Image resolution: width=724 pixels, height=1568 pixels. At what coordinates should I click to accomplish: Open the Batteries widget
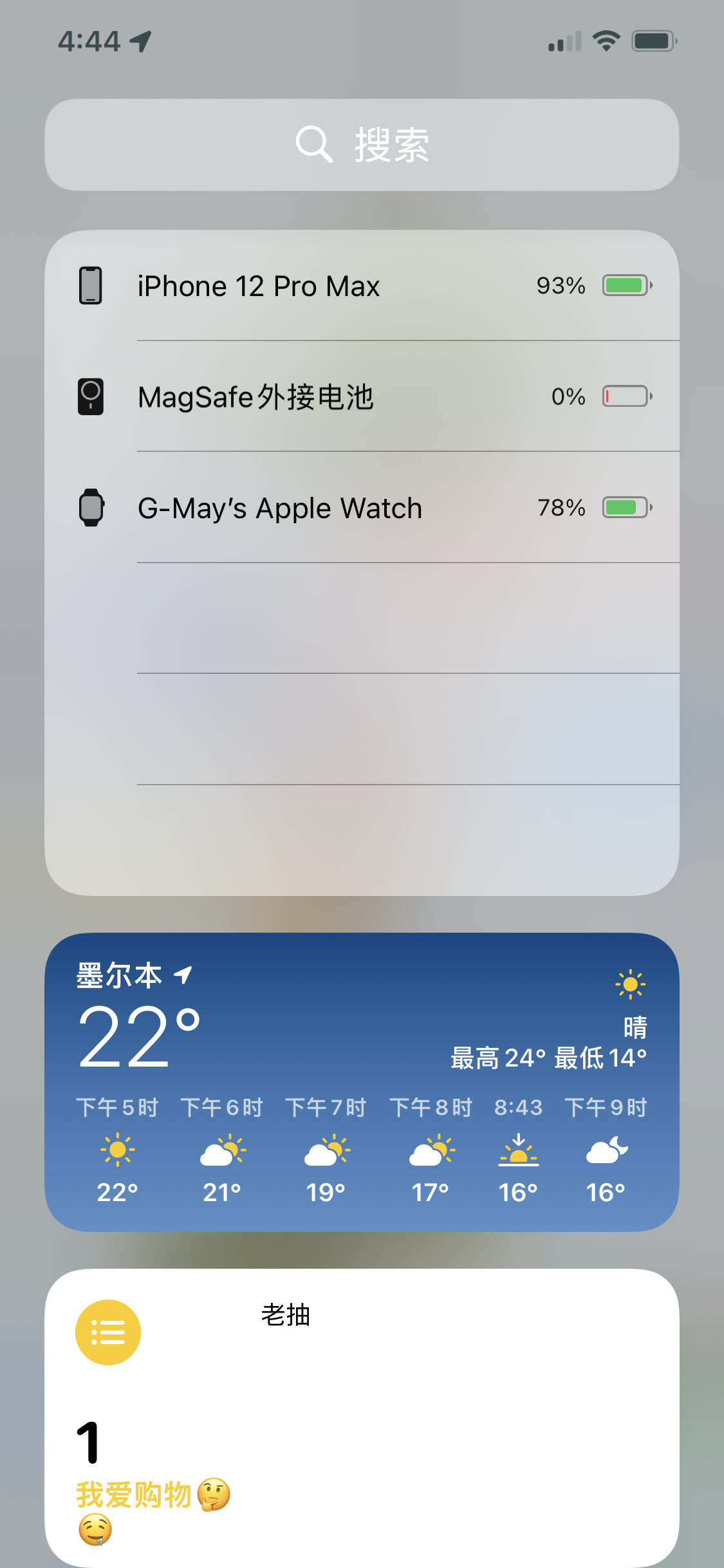(362, 562)
